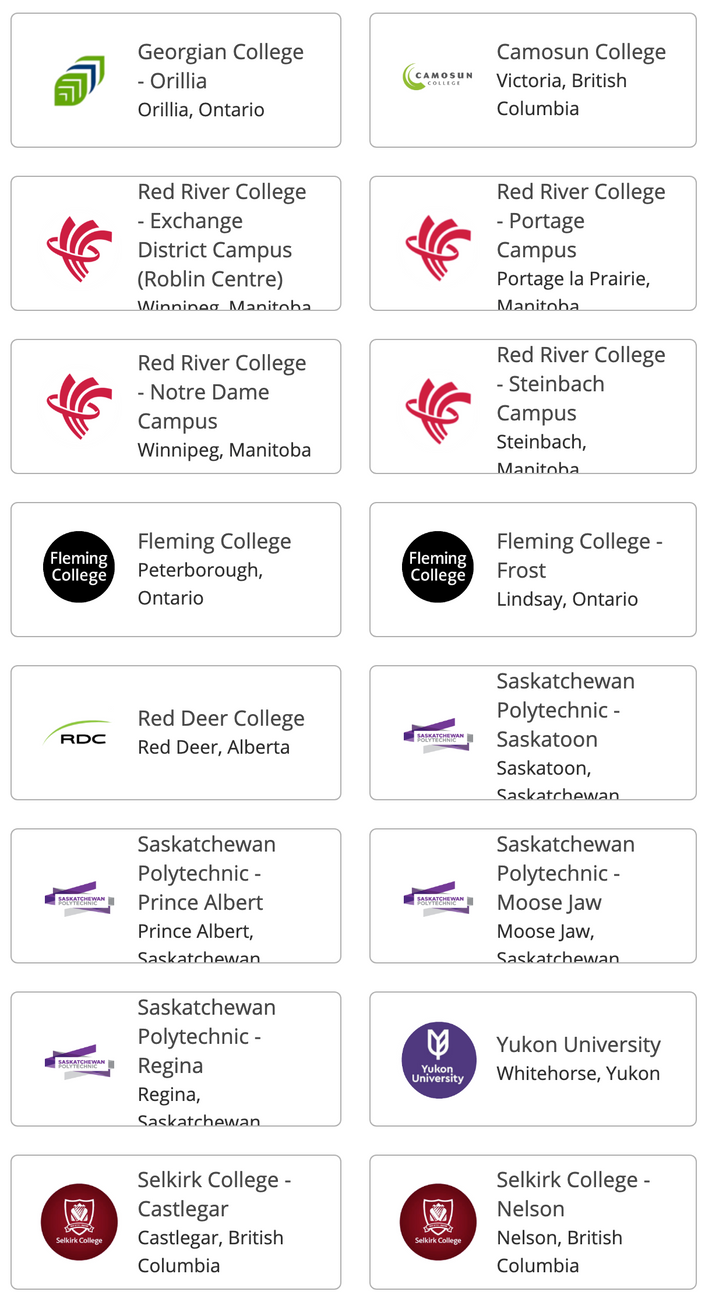Image resolution: width=705 pixels, height=1300 pixels.
Task: Select Red River College - Steinbach Campus
Action: coord(533,406)
